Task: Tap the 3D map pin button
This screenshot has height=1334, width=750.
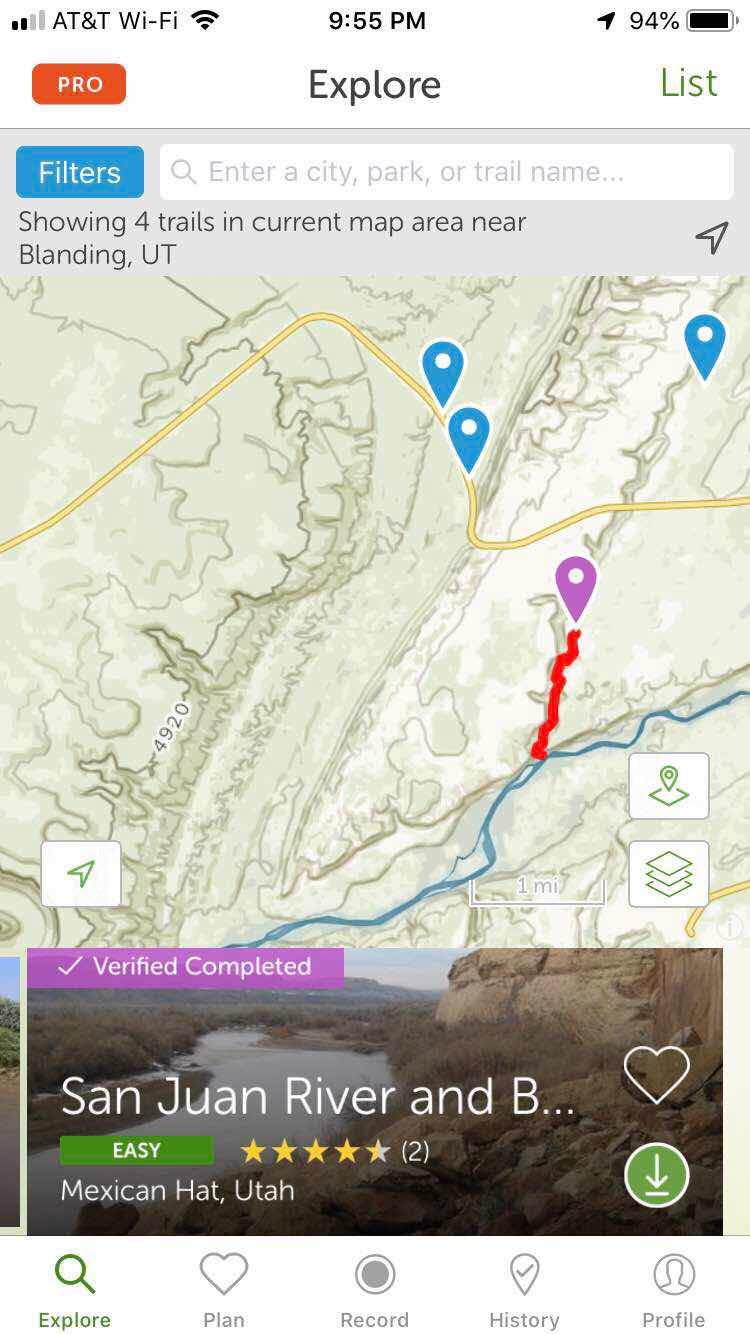Action: point(669,786)
